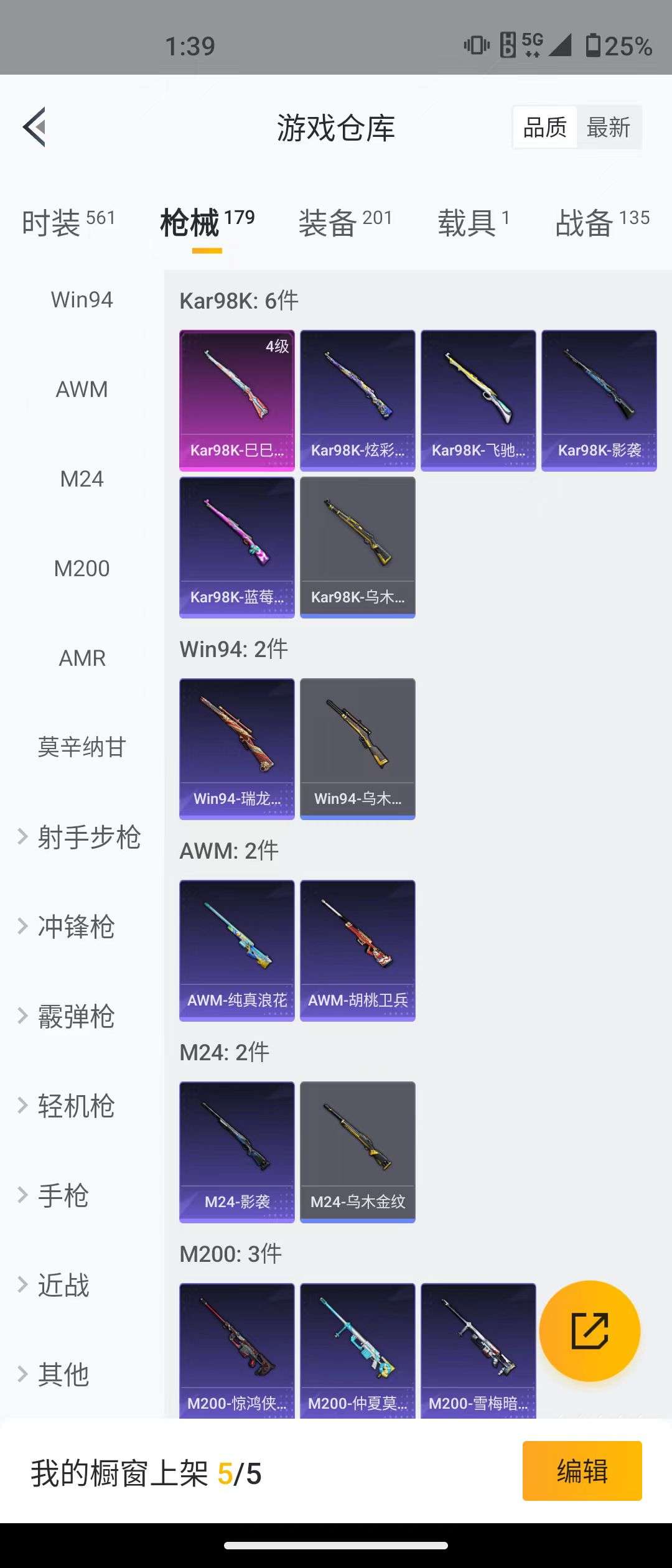Viewport: 672px width, 1568px height.
Task: Open the share export icon
Action: pyautogui.click(x=588, y=1330)
